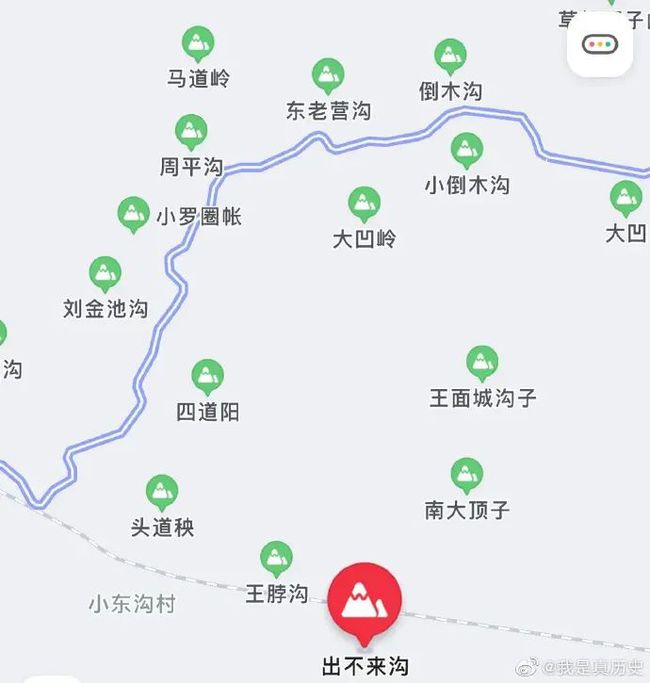The height and width of the screenshot is (683, 650).
Task: Open the three-dot layers button
Action: pyautogui.click(x=600, y=44)
